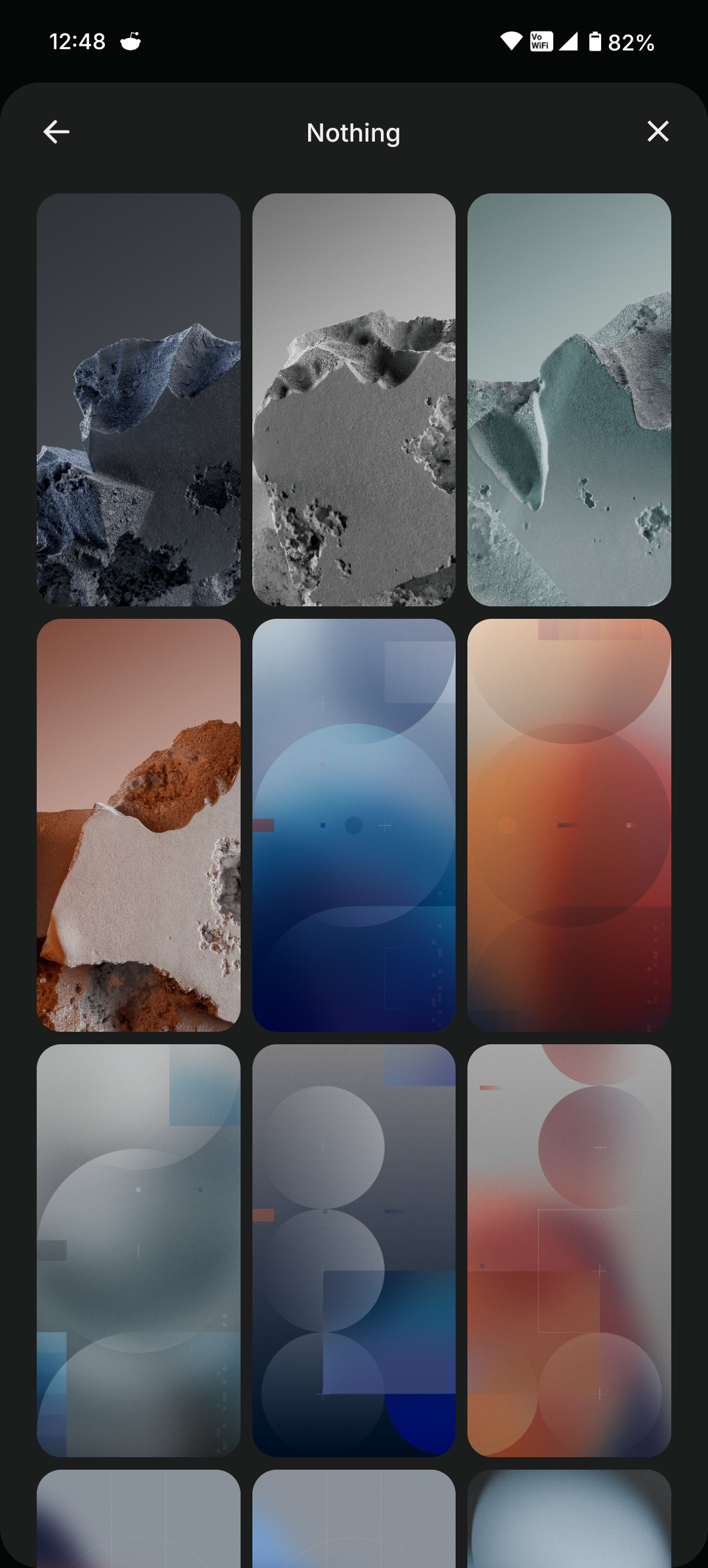Close the Nothing wallpaper picker
This screenshot has width=708, height=1568.
coord(658,131)
